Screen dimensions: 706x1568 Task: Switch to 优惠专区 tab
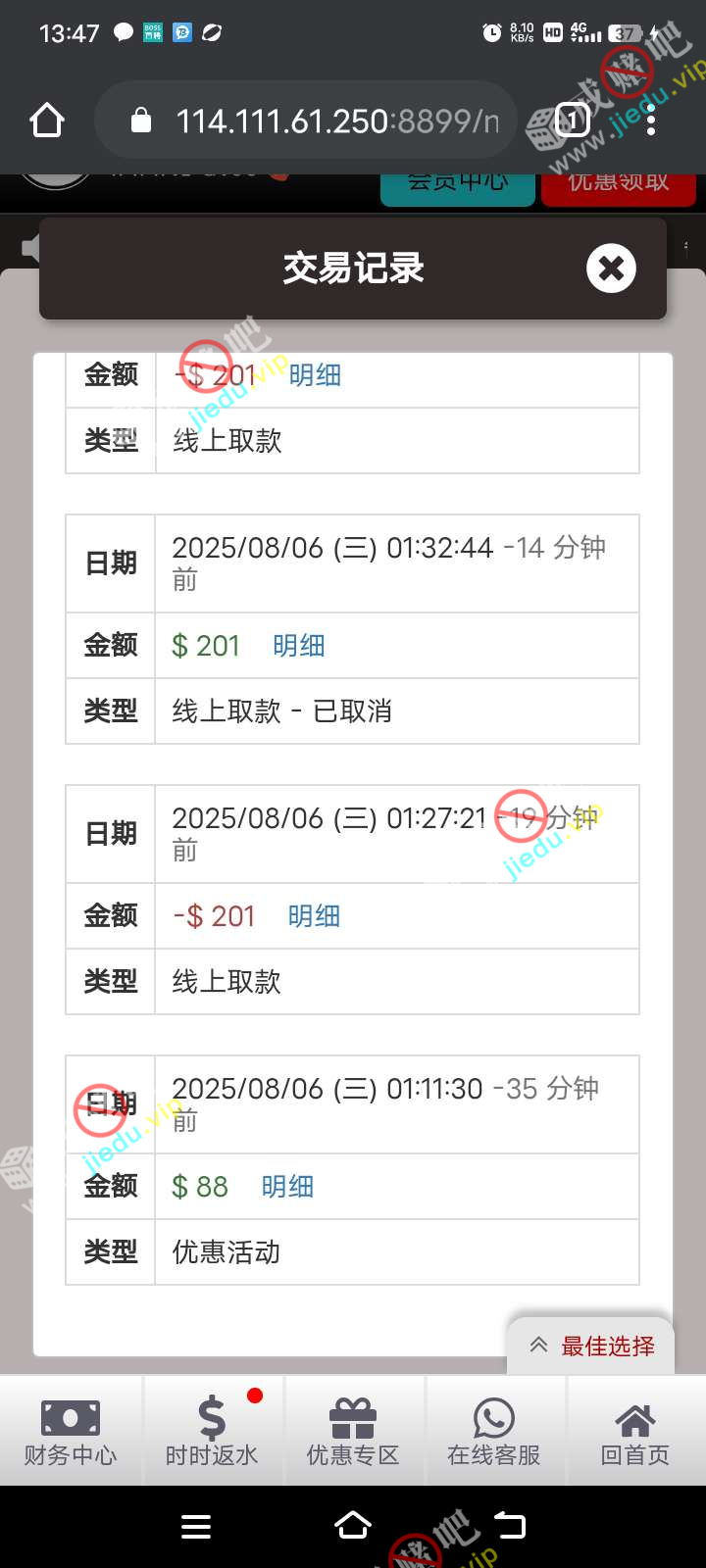(x=353, y=1432)
